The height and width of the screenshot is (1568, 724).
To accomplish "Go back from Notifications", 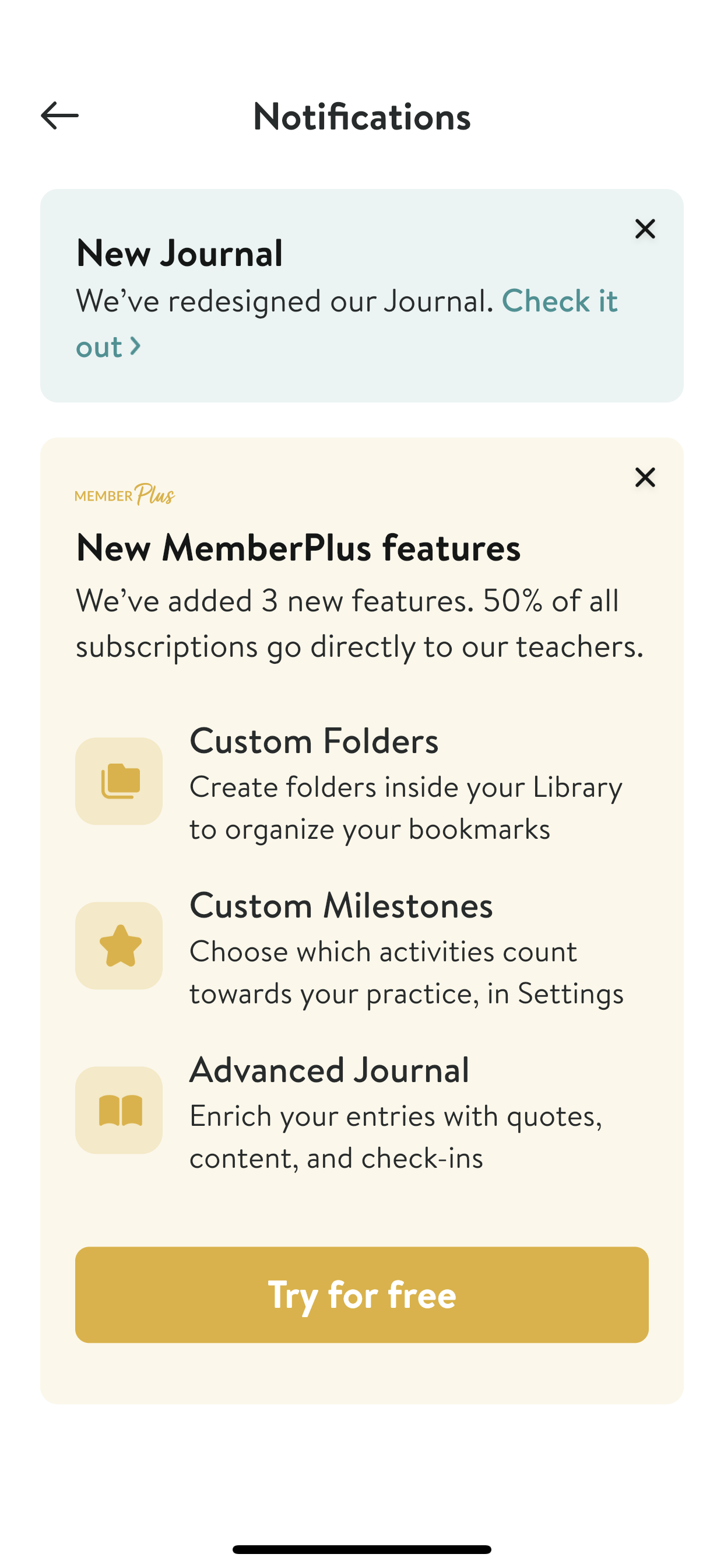I will tap(59, 116).
